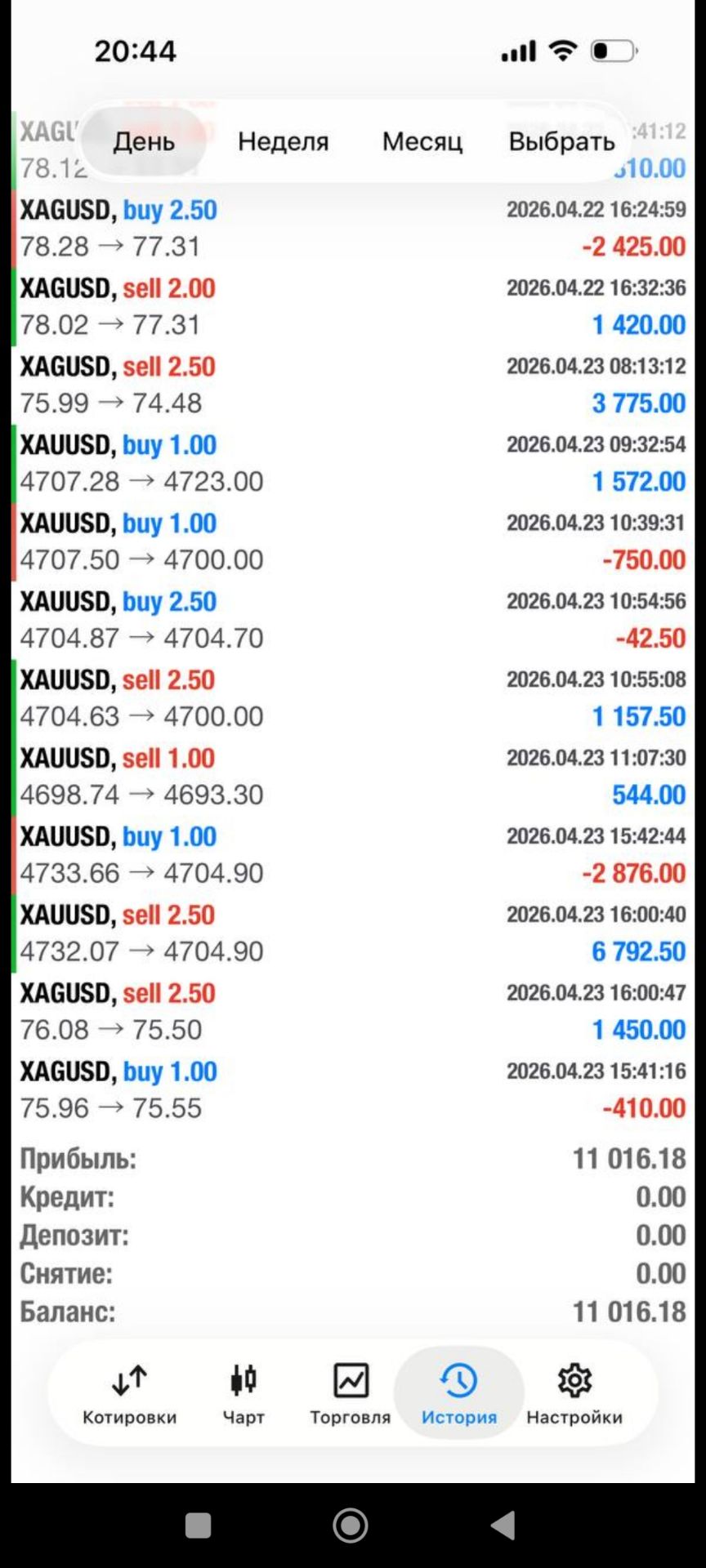Show XAUUSD sell 2.50 deal with 6 792.50 profit
Viewport: 706px width, 1568px height.
click(351, 934)
